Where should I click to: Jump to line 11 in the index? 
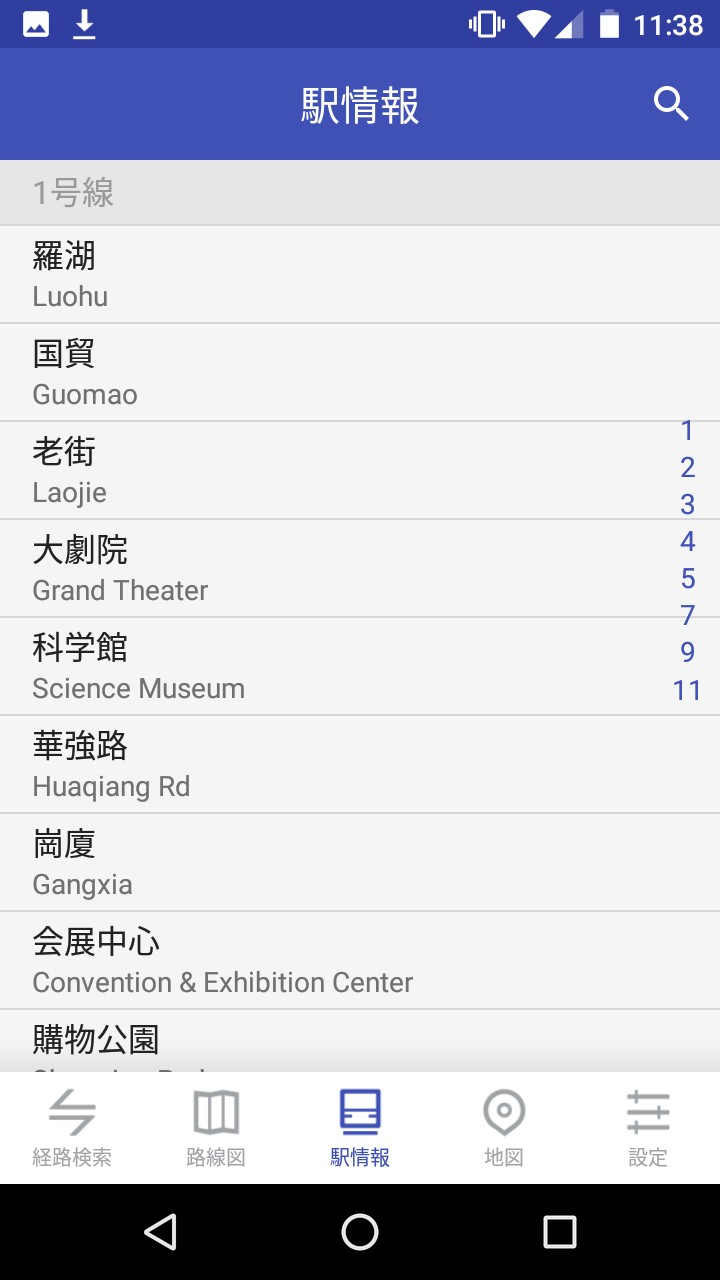(687, 690)
